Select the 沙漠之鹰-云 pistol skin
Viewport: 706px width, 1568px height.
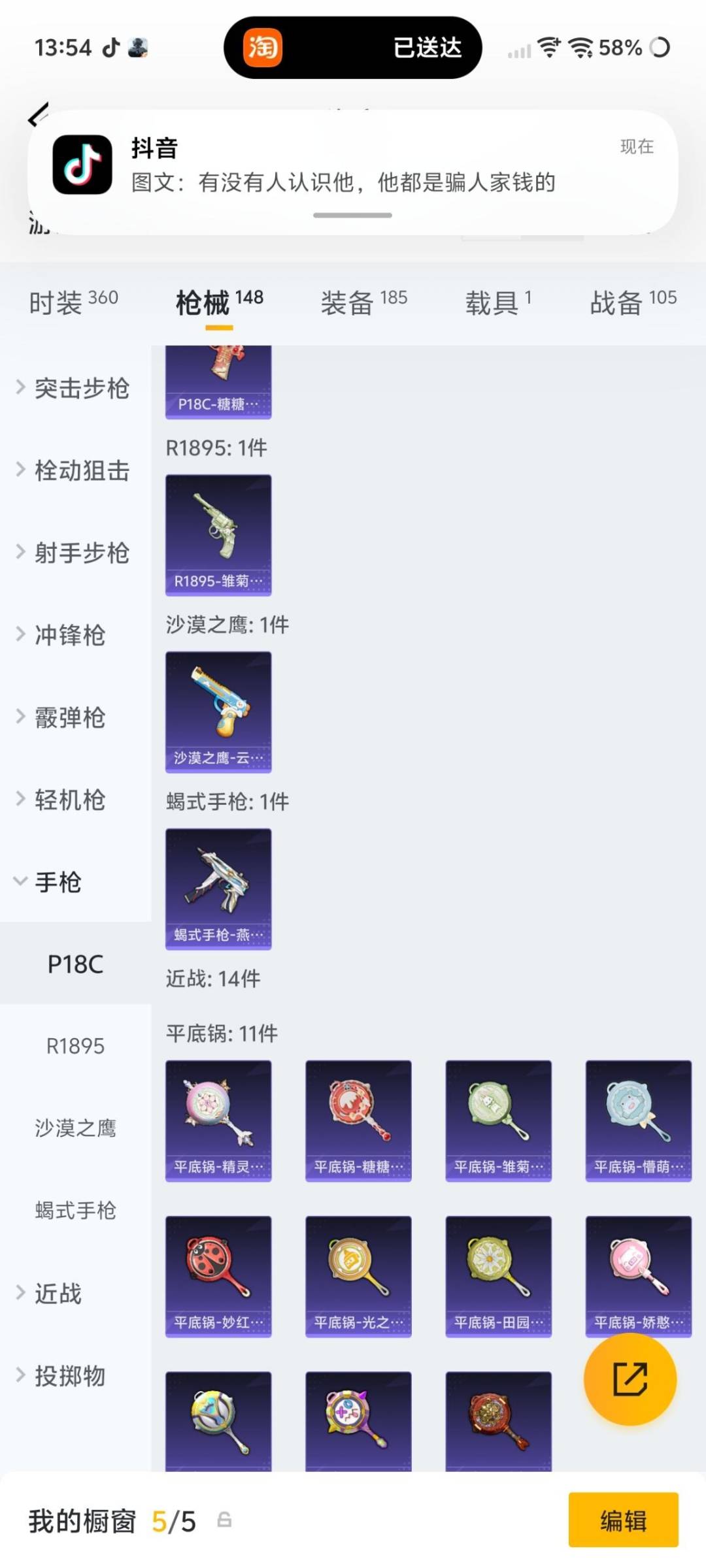[x=218, y=712]
